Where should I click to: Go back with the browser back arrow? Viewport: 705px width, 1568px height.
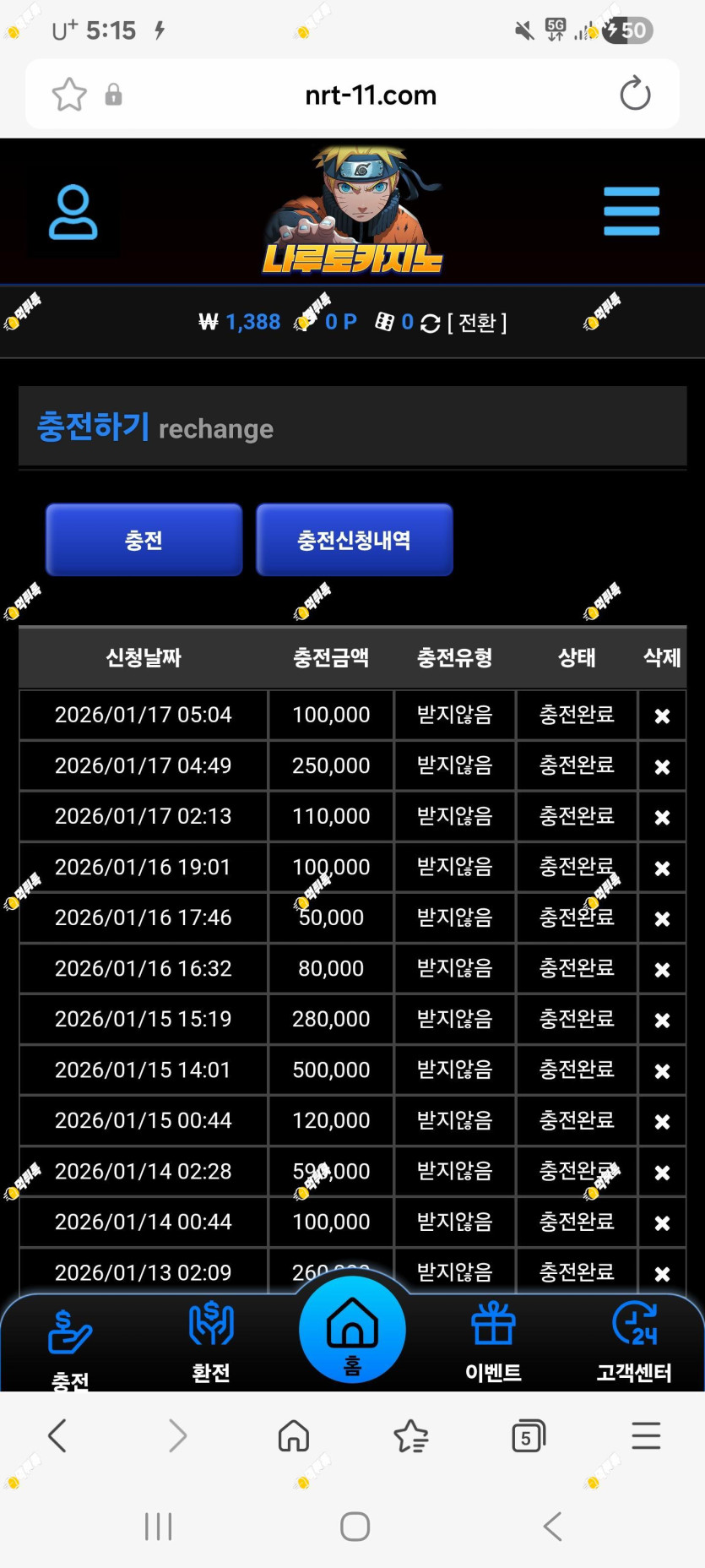[x=57, y=1435]
